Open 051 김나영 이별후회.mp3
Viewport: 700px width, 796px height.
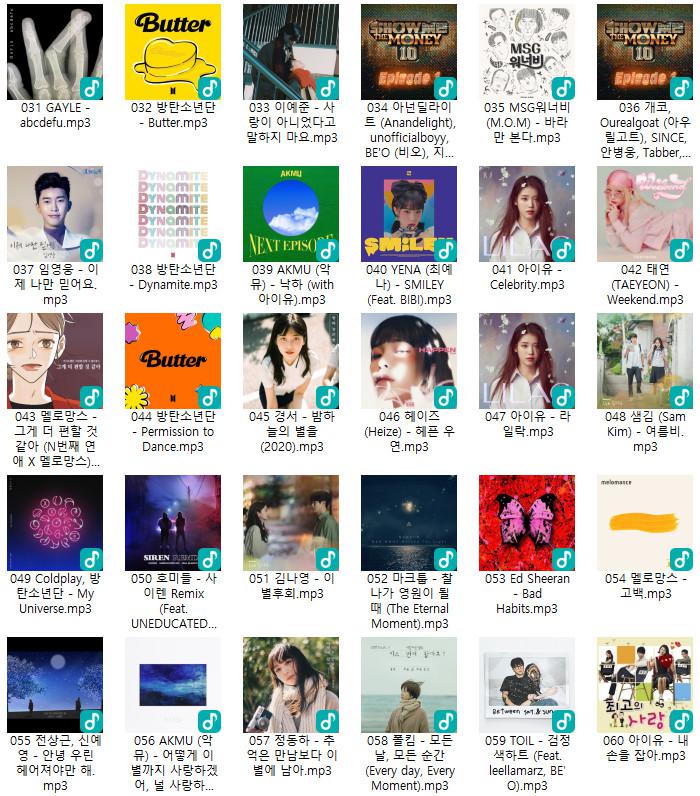pos(290,522)
